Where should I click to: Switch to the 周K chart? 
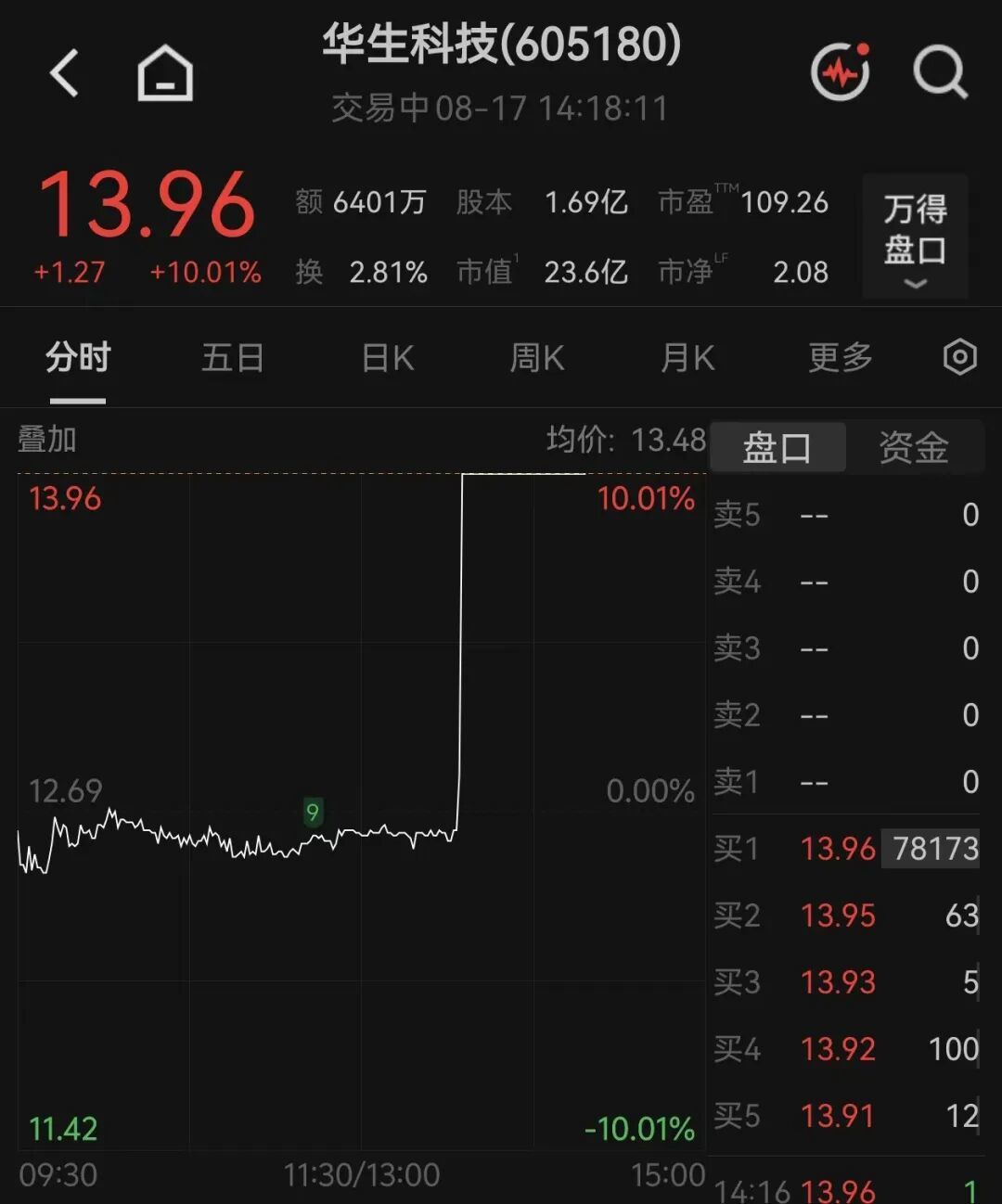coord(537,358)
